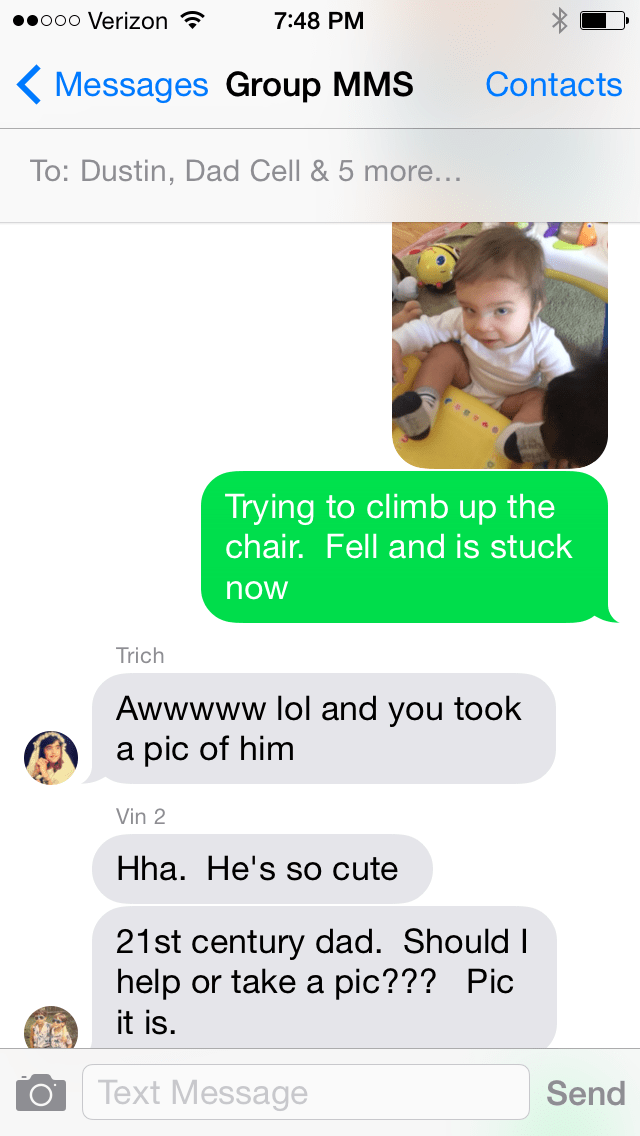Image resolution: width=640 pixels, height=1136 pixels.
Task: Hit the Send button
Action: pos(585,1093)
